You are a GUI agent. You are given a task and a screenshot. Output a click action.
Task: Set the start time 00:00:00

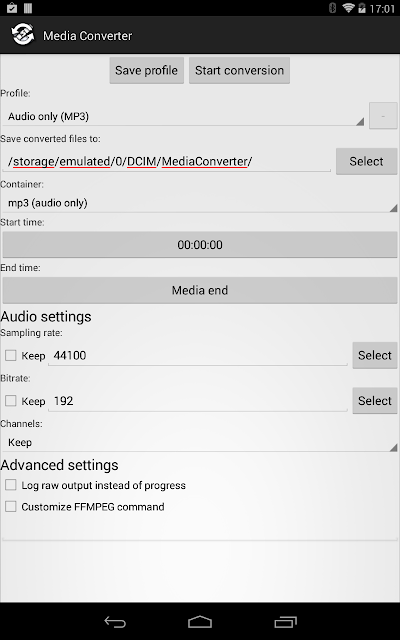pyautogui.click(x=200, y=245)
